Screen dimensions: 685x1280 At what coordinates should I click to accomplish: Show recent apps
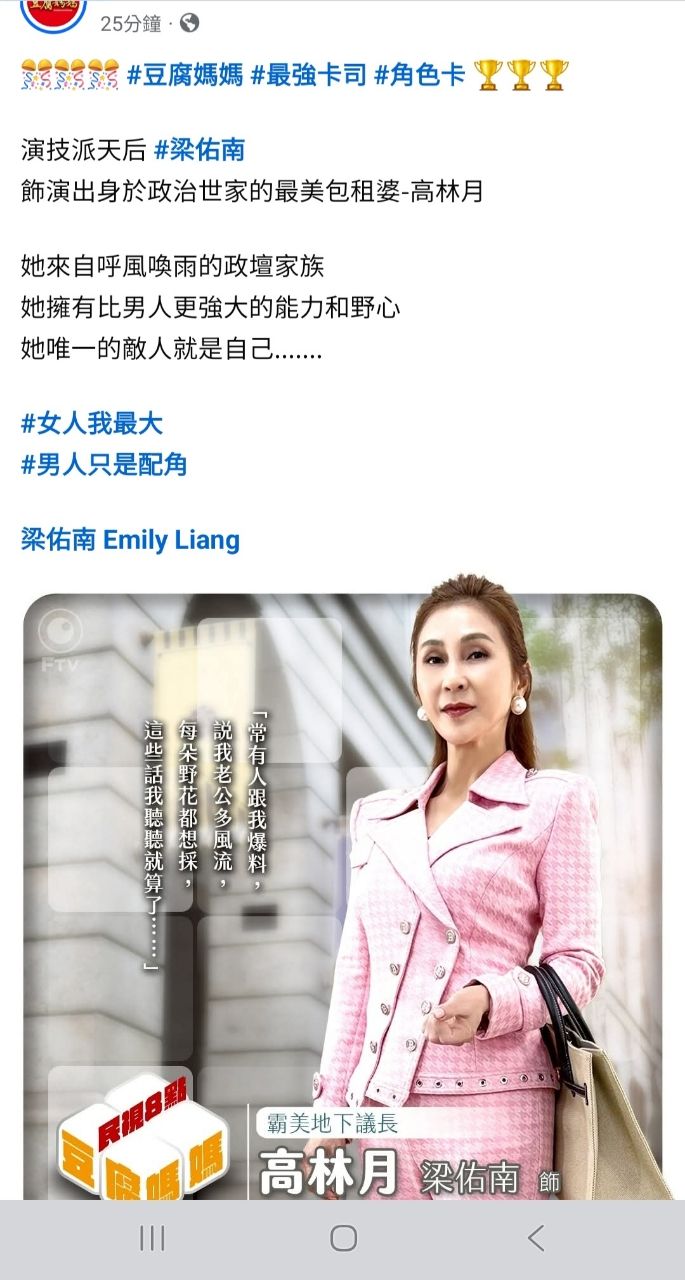152,1239
